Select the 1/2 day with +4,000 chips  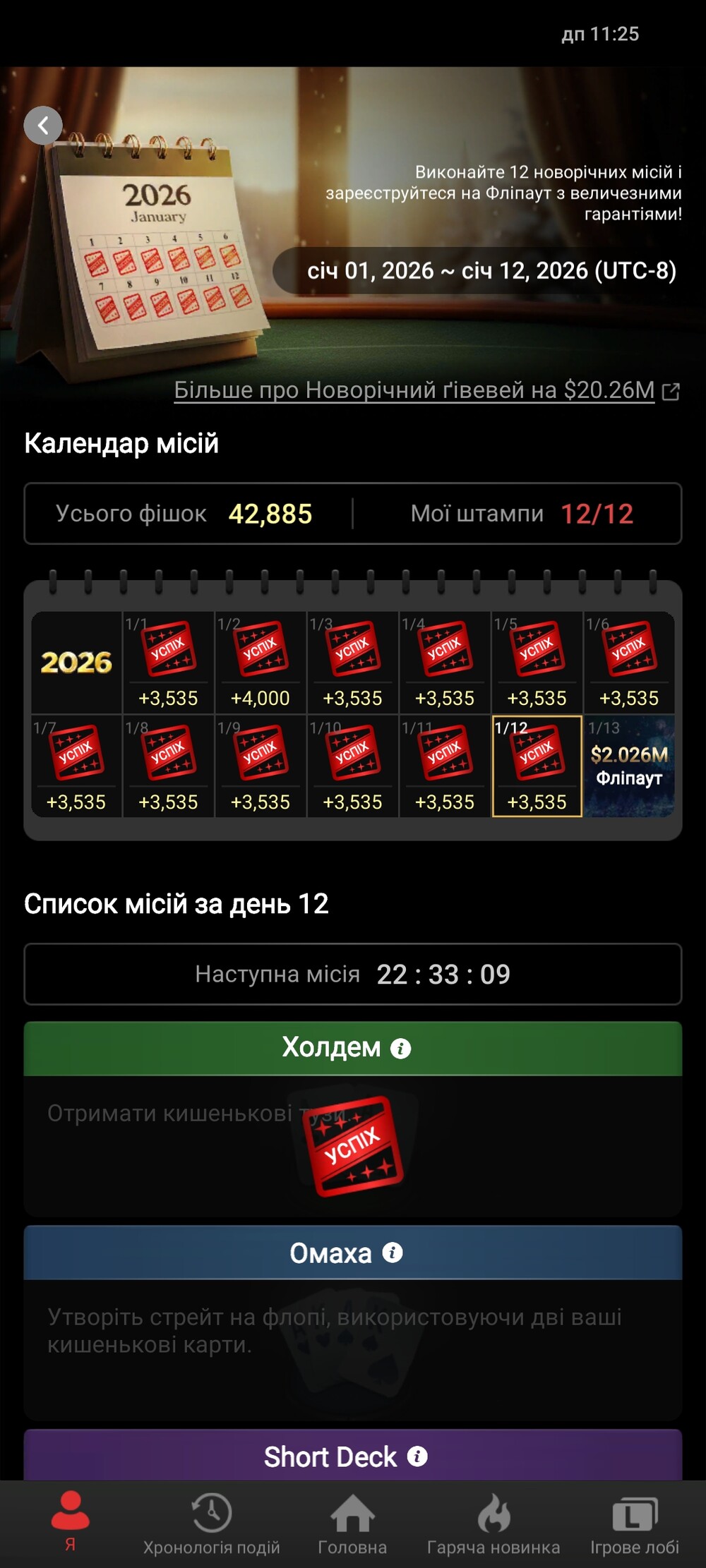(260, 663)
